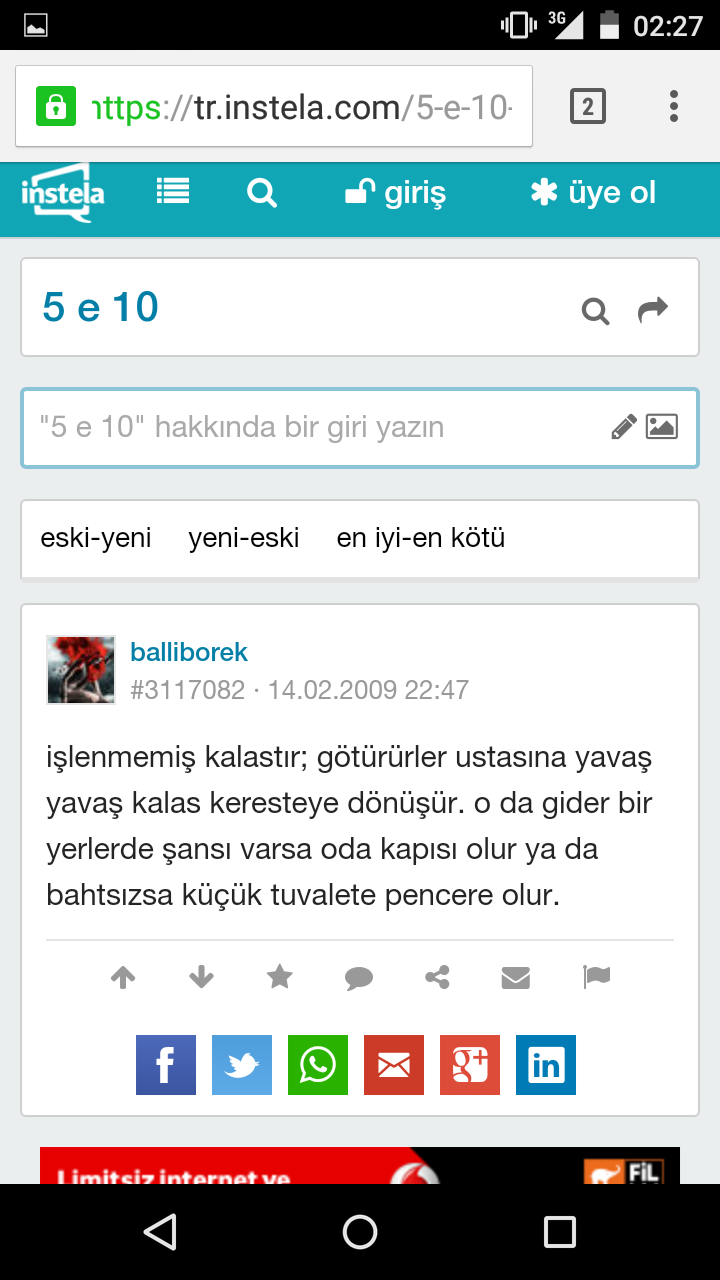Upvote balliborek's entry
Viewport: 720px width, 1280px height.
pos(123,977)
